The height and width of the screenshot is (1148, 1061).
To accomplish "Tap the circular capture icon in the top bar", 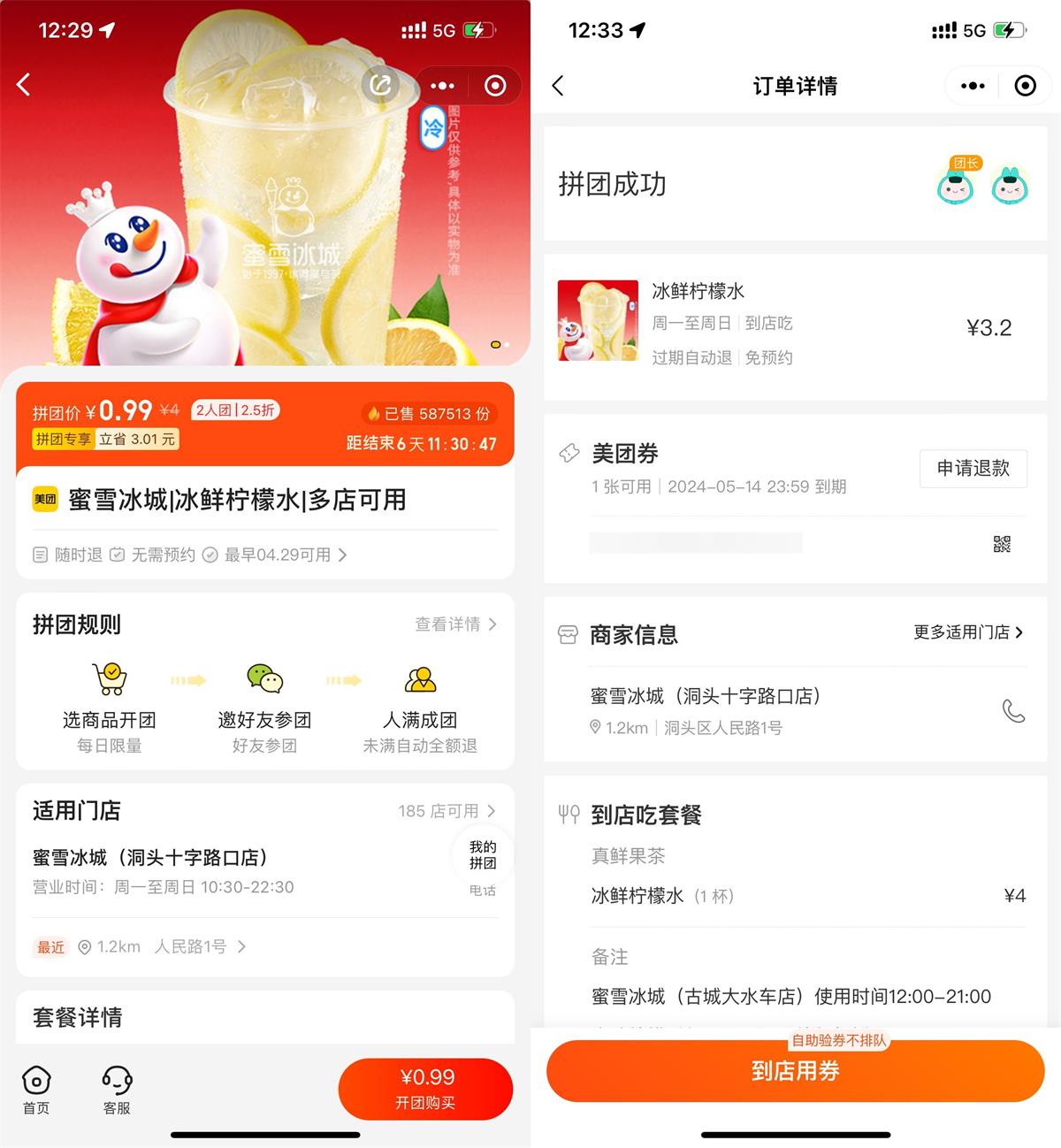I will pyautogui.click(x=493, y=85).
